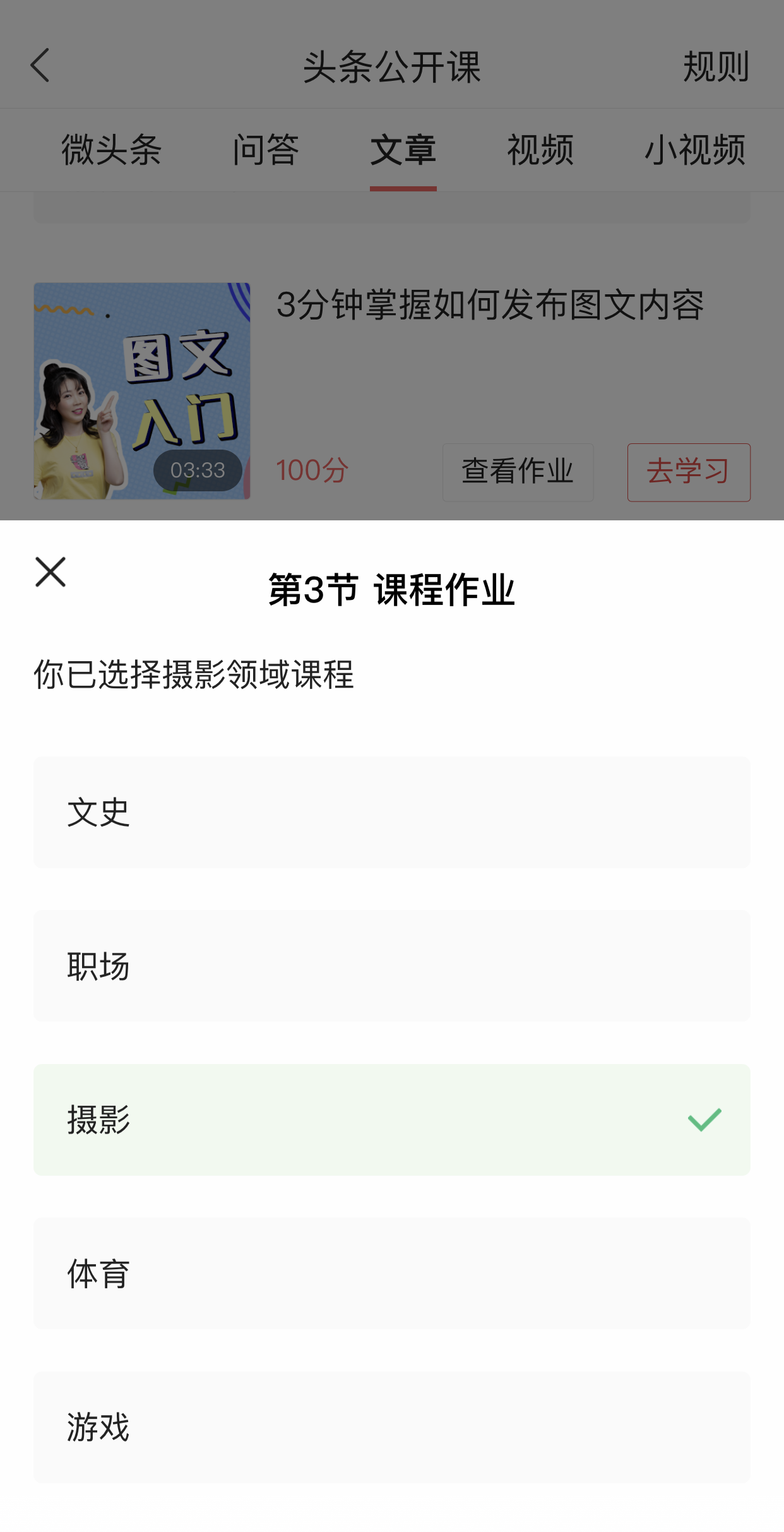Tap the 去学习 button
This screenshot has width=784, height=1532.
tap(689, 472)
